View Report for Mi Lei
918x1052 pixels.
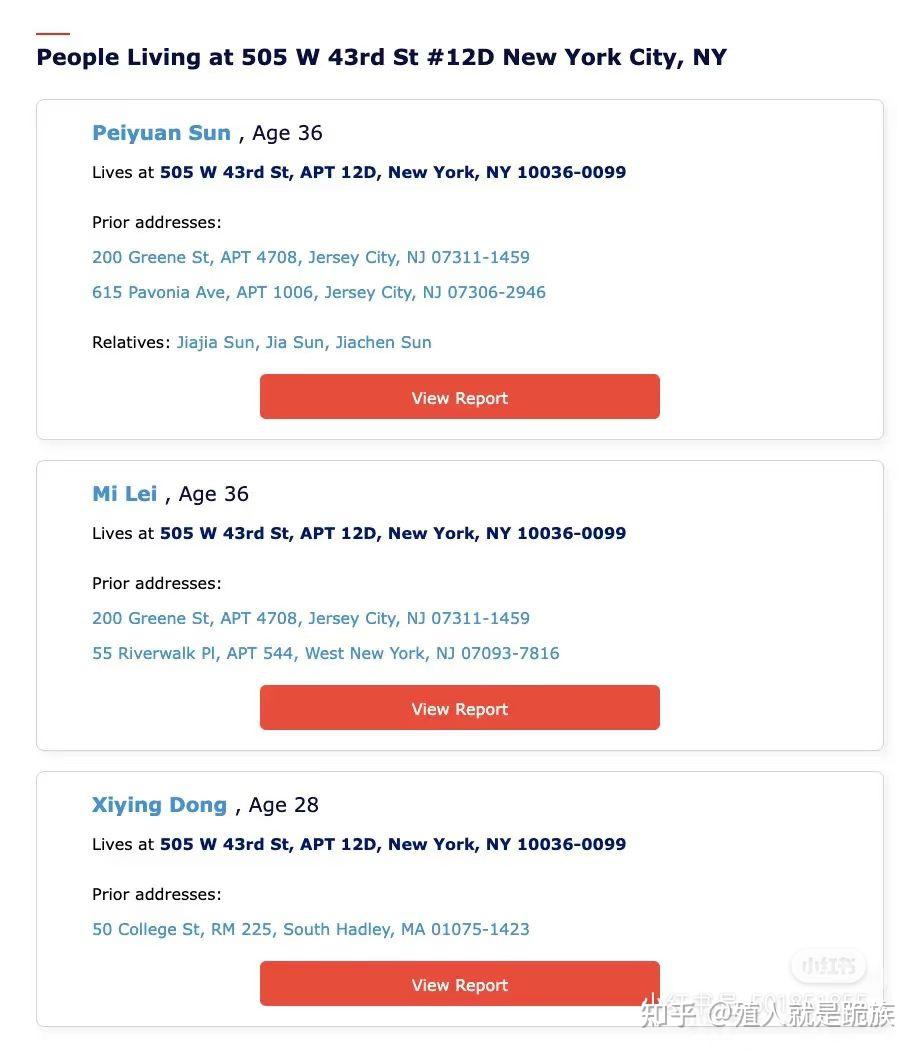(x=459, y=708)
